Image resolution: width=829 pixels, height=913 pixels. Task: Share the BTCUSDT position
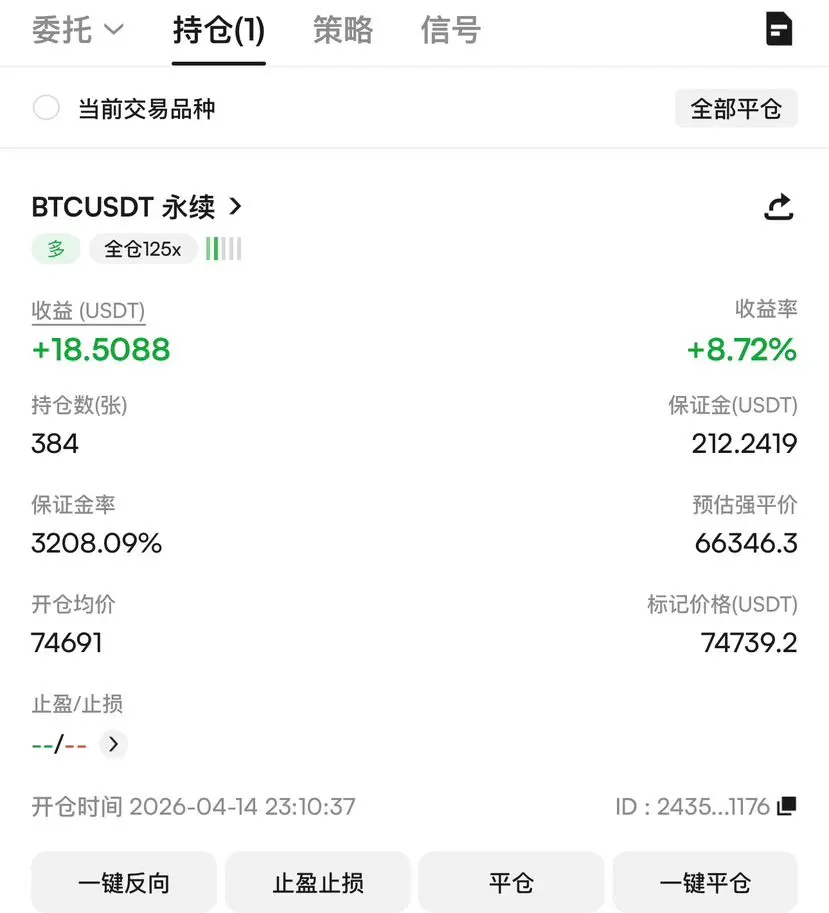(779, 207)
